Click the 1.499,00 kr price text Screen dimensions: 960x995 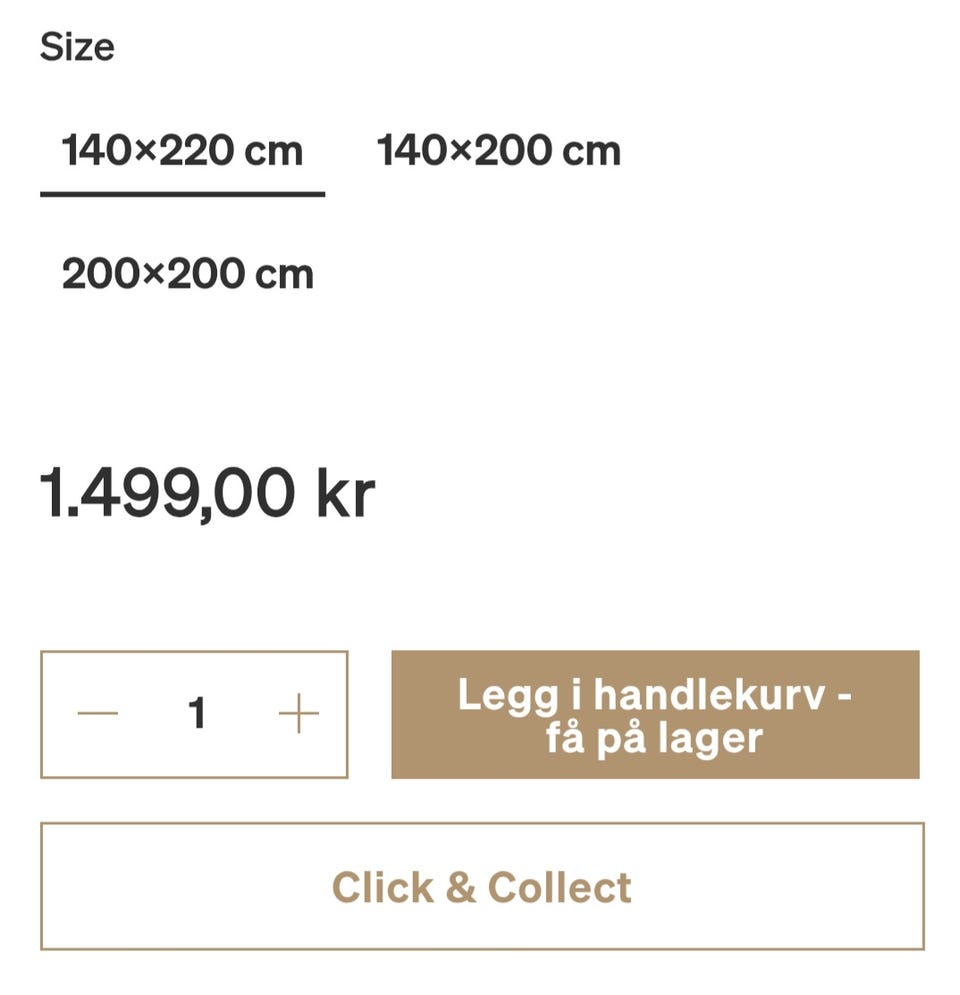coord(207,489)
